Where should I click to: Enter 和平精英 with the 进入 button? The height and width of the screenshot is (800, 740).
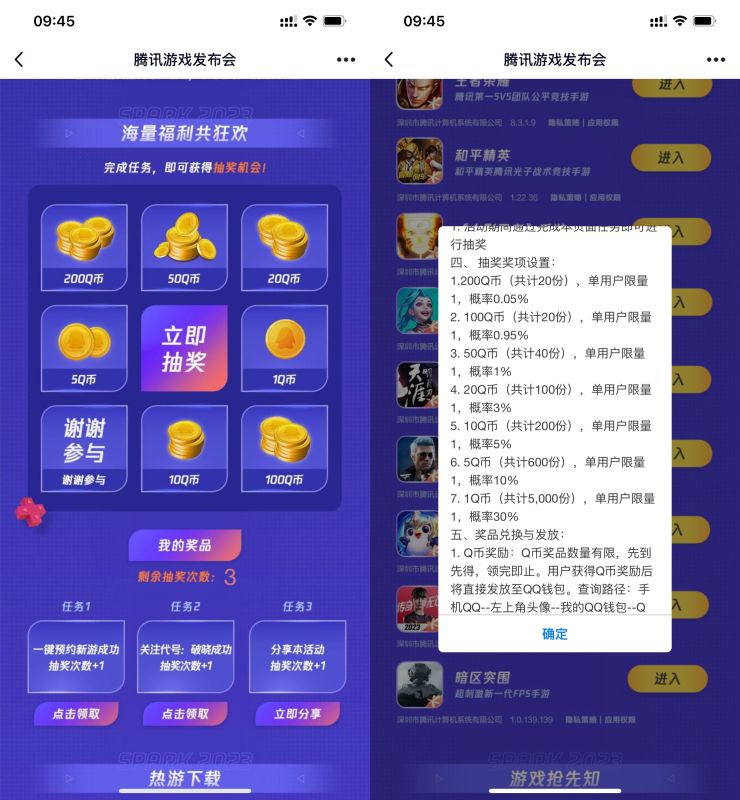[670, 158]
